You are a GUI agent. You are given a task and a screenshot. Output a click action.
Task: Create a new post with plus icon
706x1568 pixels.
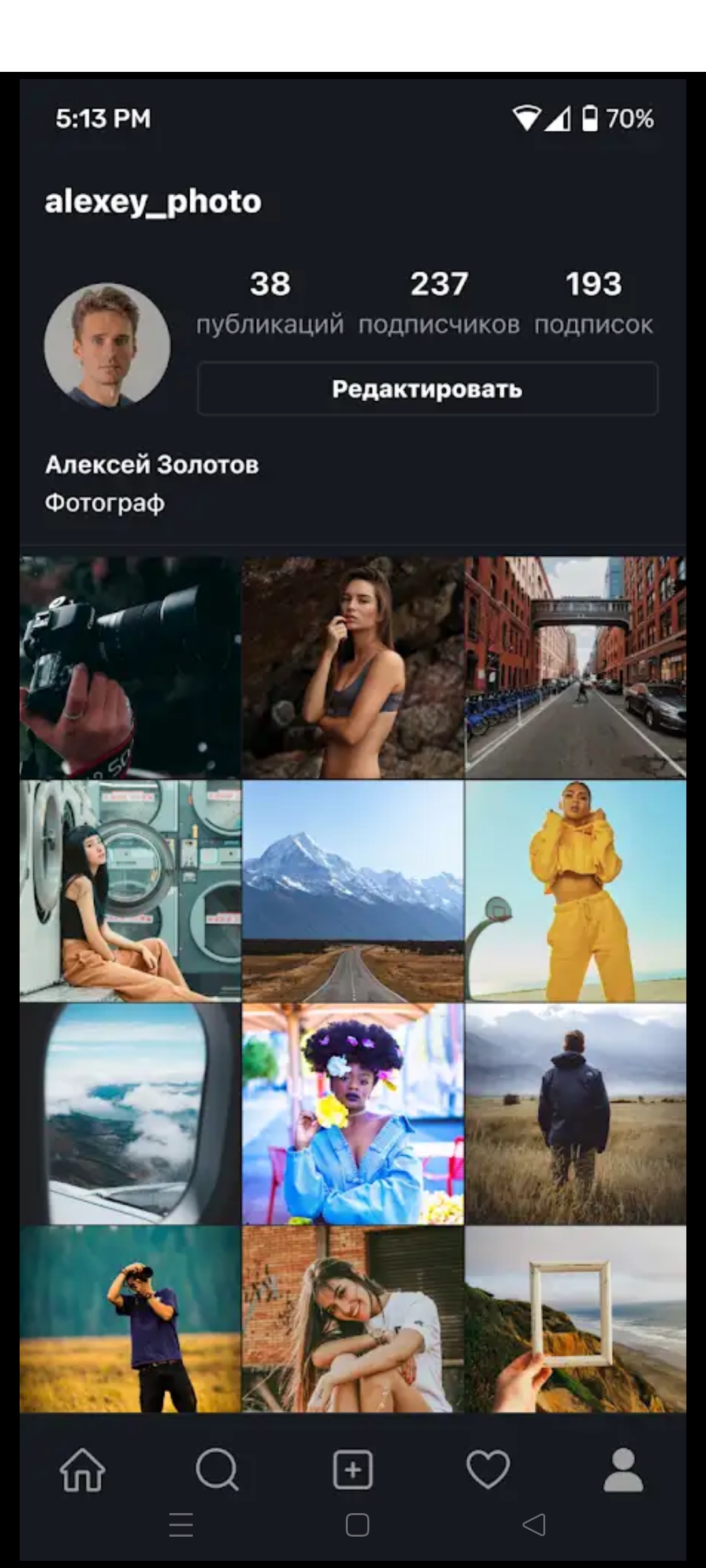point(353,1470)
